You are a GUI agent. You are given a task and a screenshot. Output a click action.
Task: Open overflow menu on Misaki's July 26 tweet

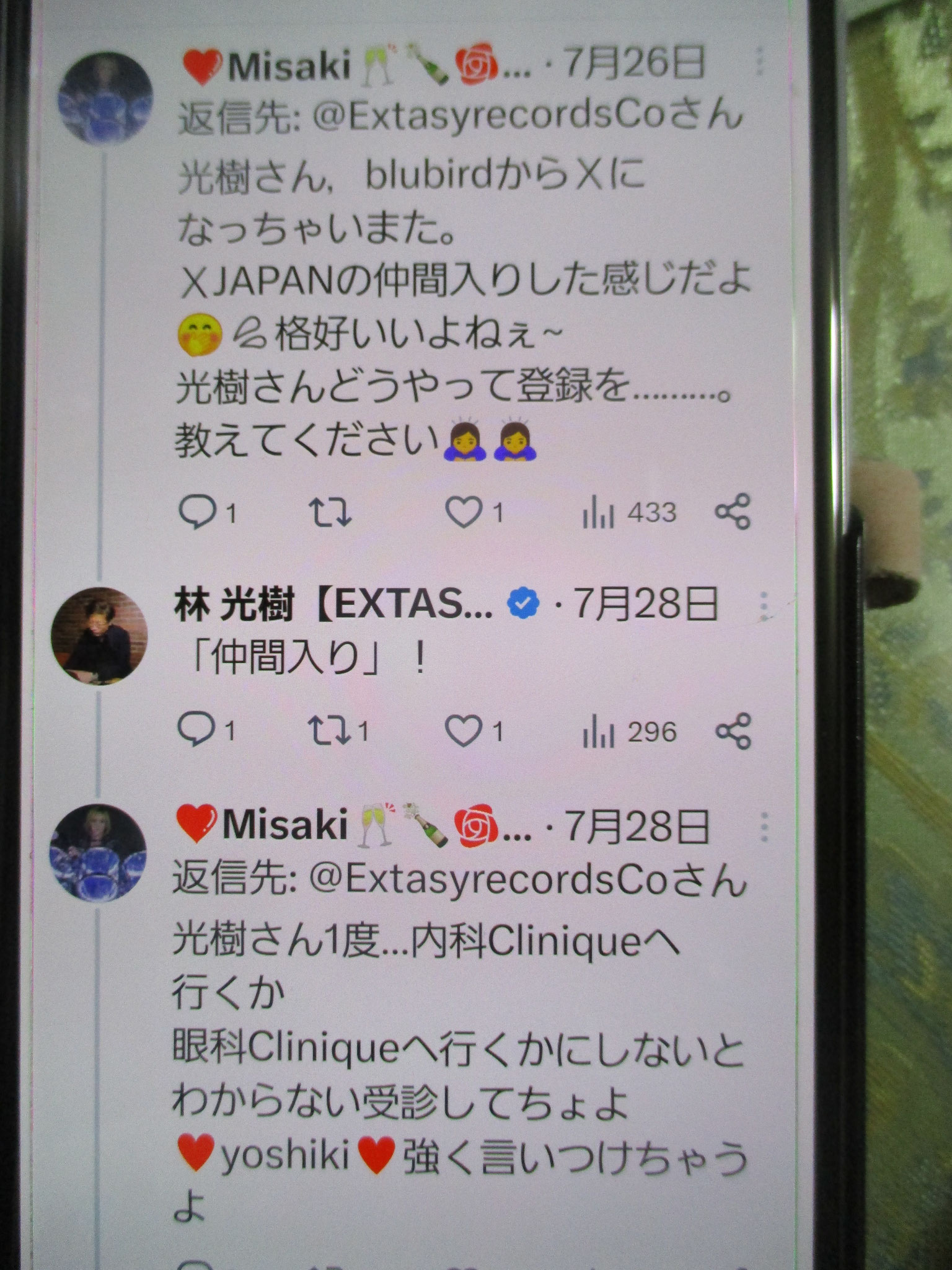click(x=761, y=63)
